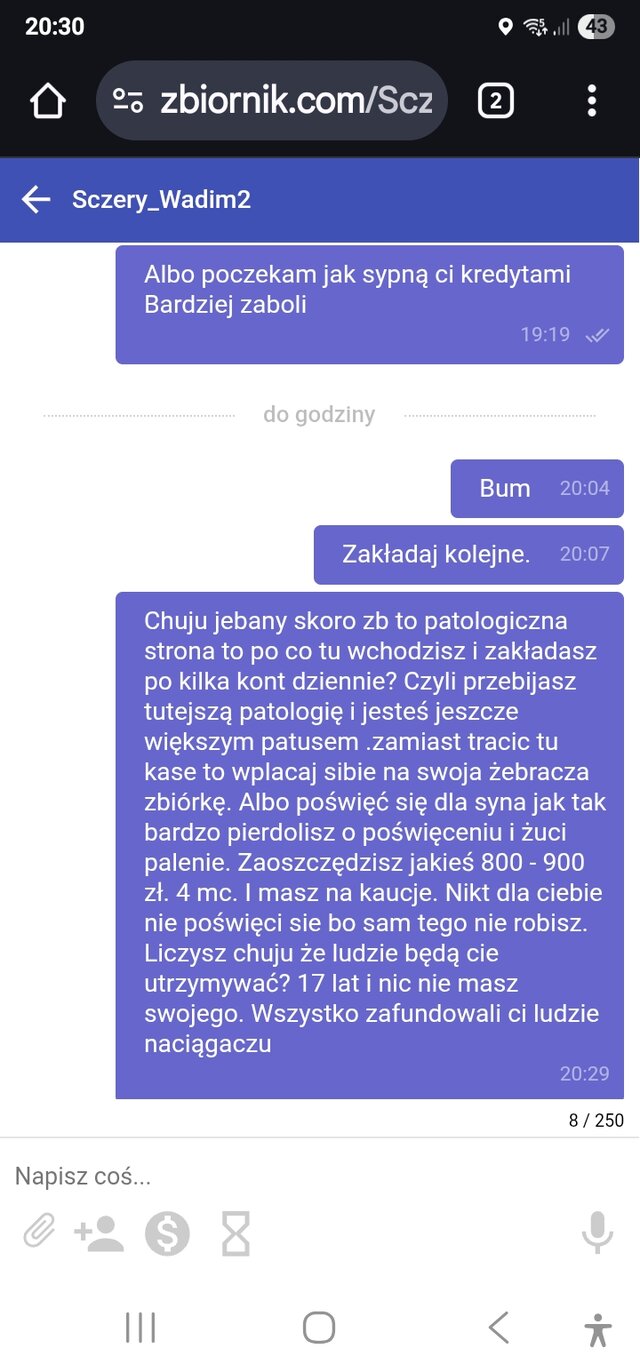Record a voice message with the microphone
The width and height of the screenshot is (640, 1372).
(597, 1232)
